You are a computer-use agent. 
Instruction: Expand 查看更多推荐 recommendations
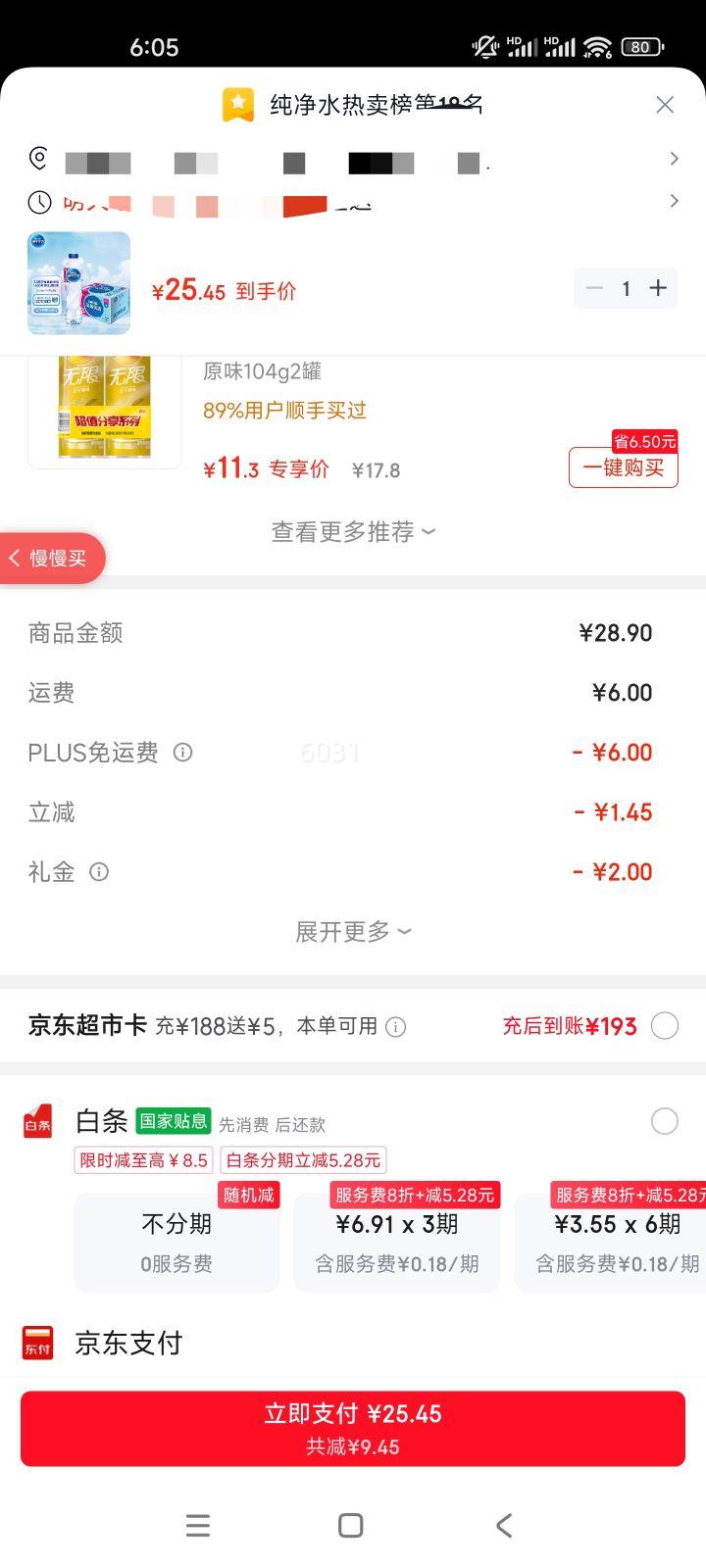(353, 531)
